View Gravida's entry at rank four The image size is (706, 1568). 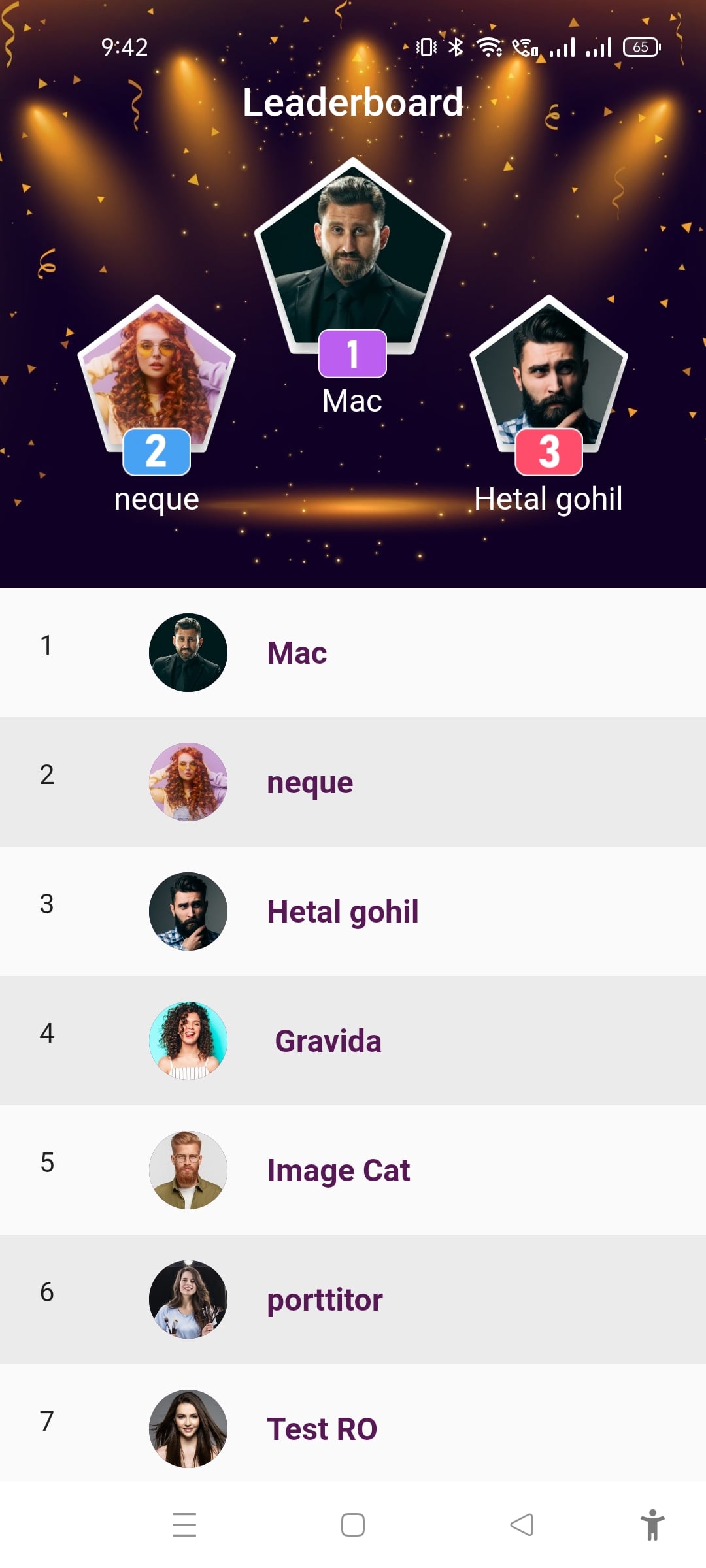click(353, 1041)
